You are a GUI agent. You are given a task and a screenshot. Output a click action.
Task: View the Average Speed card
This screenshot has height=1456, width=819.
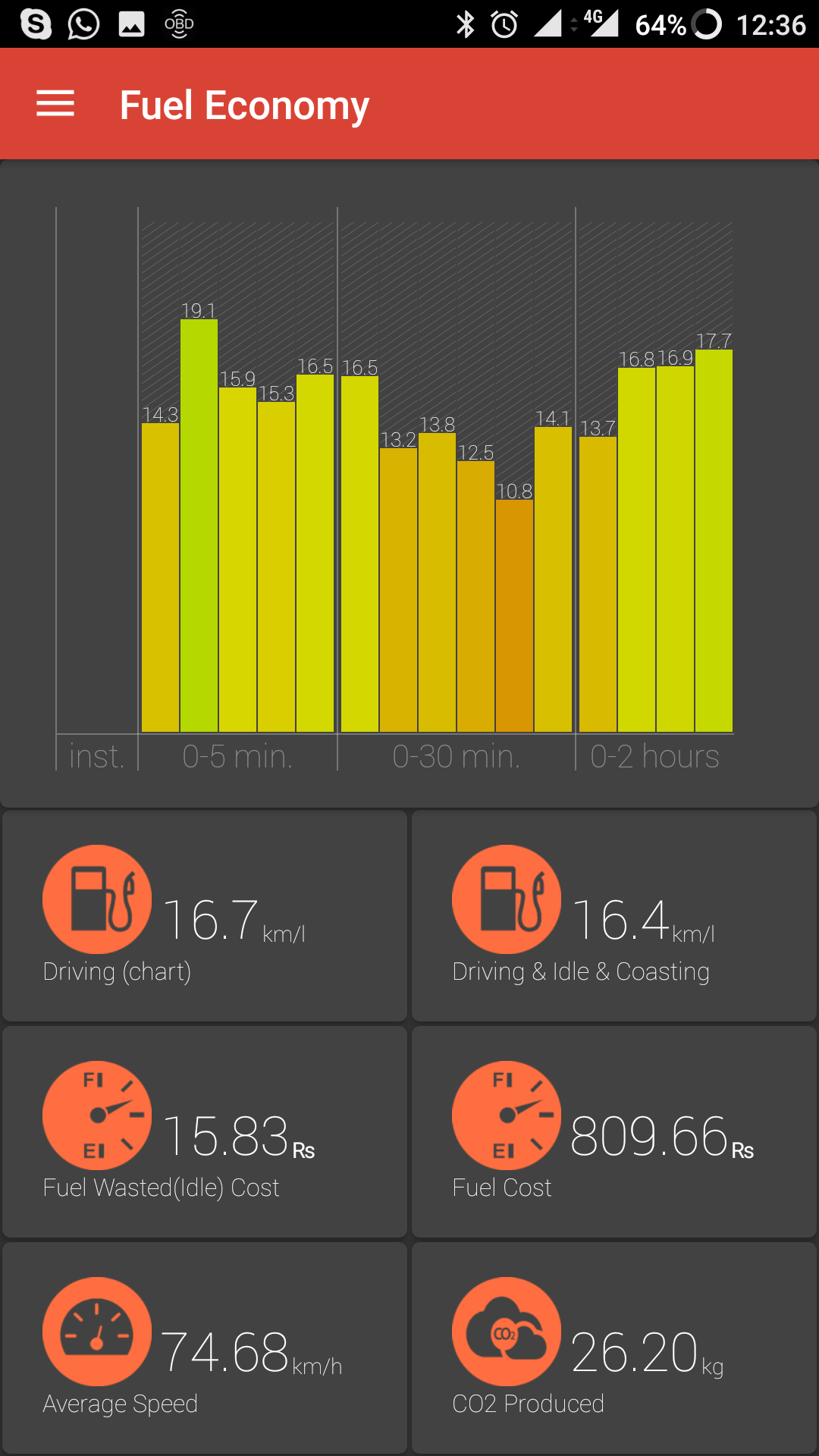(x=205, y=1348)
